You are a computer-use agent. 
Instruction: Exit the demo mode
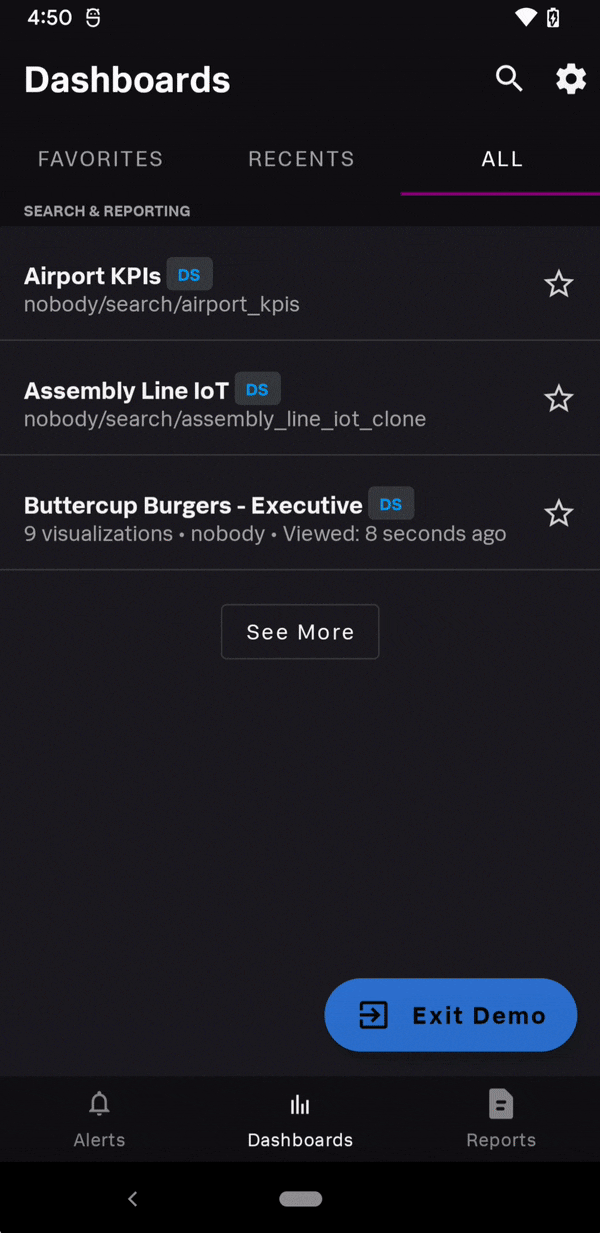point(451,1015)
